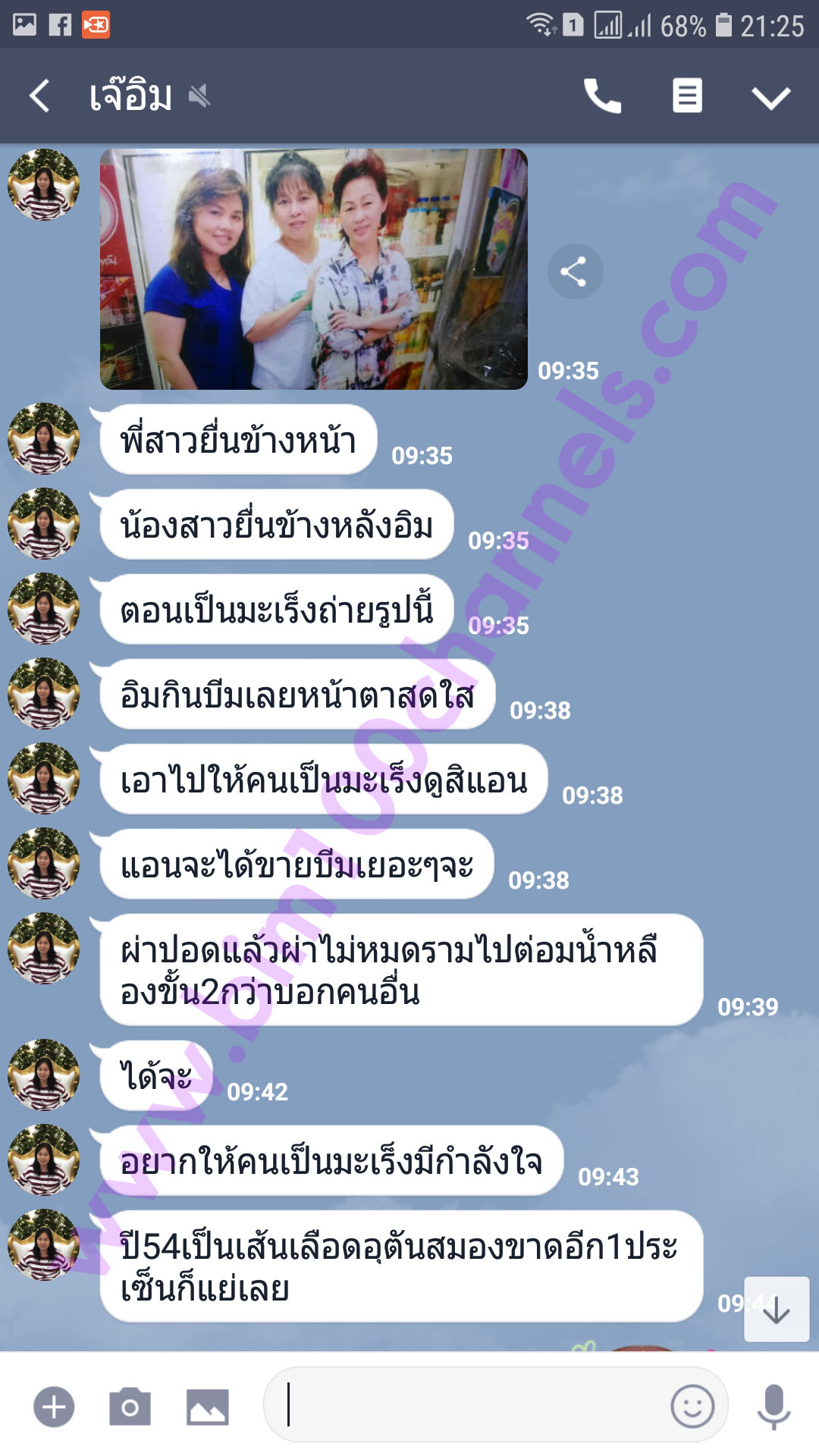Start a voice call with เจ๊อิม
Image resolution: width=819 pixels, height=1456 pixels.
[602, 96]
